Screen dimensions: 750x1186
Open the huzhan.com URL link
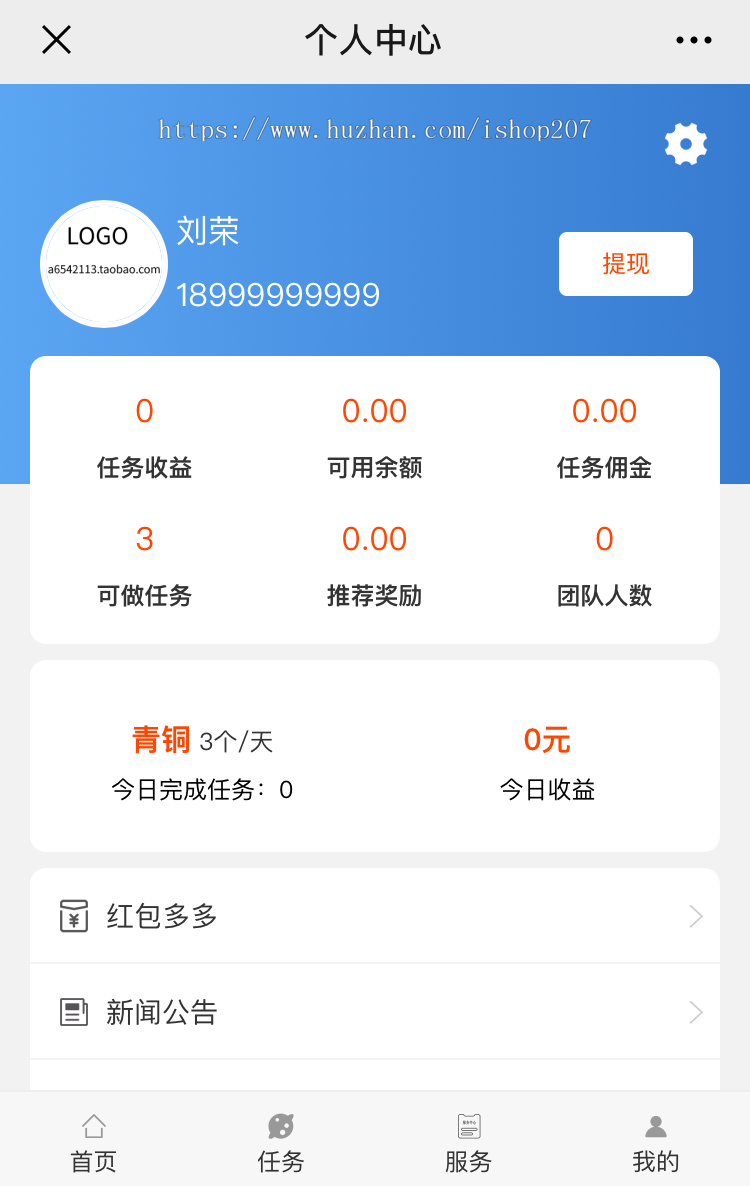pos(374,130)
